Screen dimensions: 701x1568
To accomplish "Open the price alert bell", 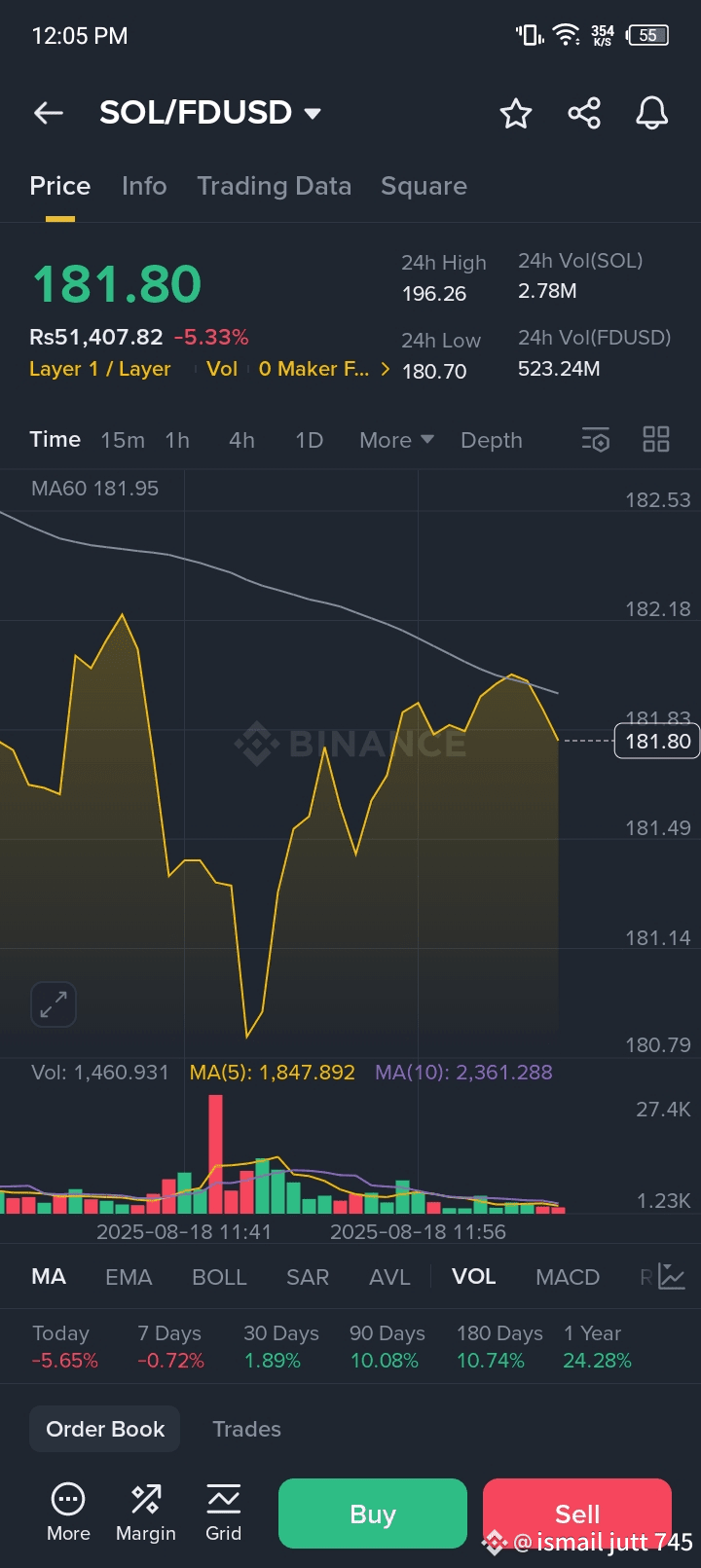I will coord(652,113).
